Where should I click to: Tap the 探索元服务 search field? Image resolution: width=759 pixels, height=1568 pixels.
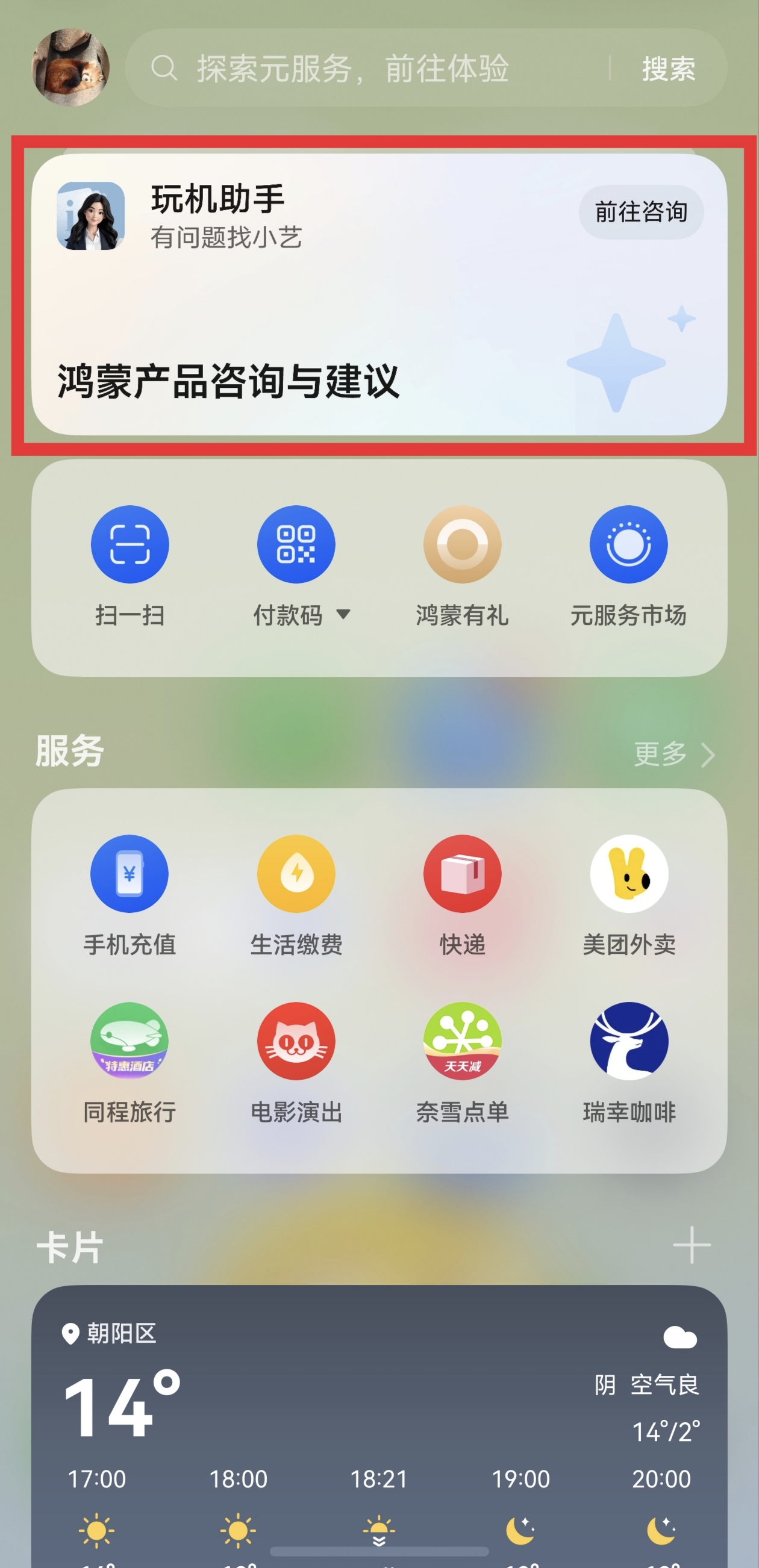[x=366, y=69]
